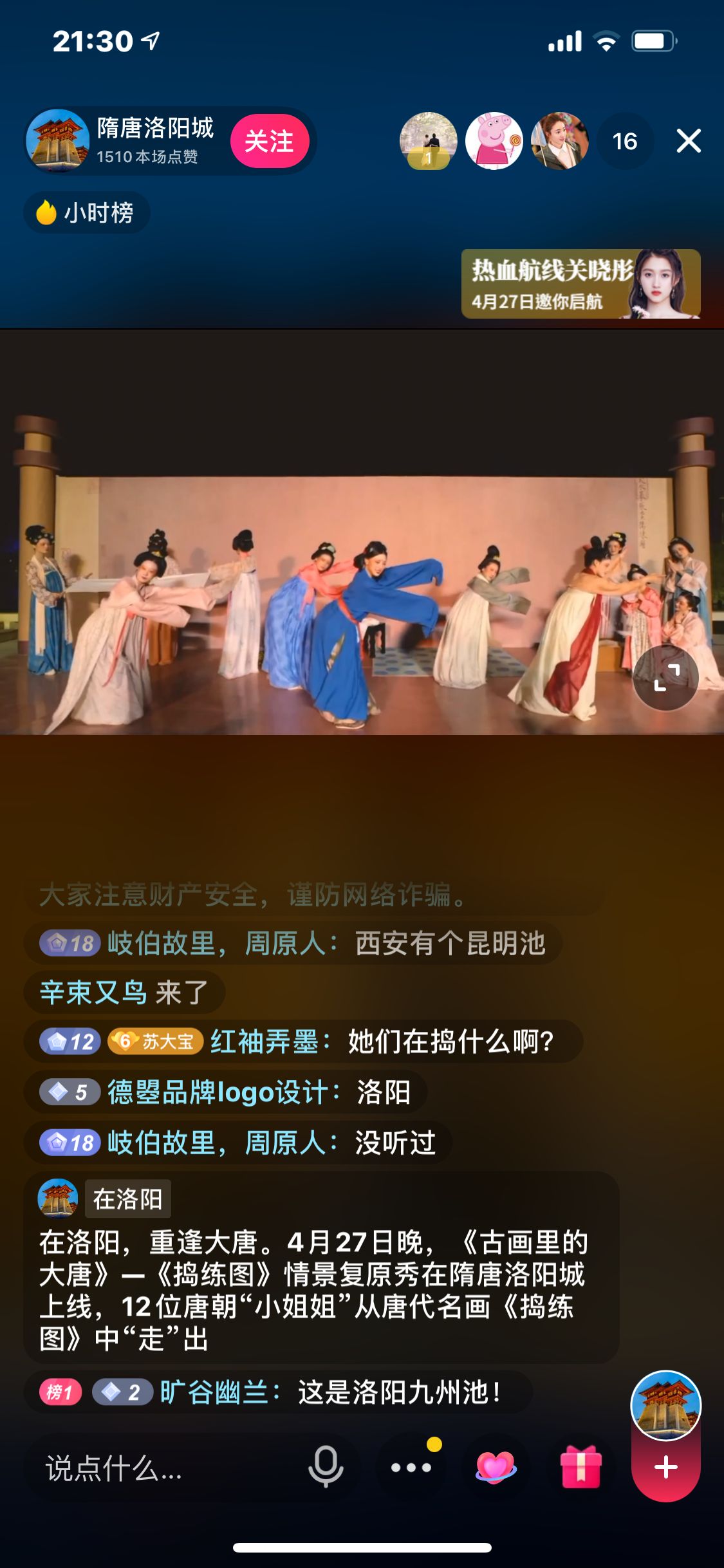Viewport: 724px width, 1568px height.
Task: Switch the video to fullscreen
Action: [x=665, y=678]
